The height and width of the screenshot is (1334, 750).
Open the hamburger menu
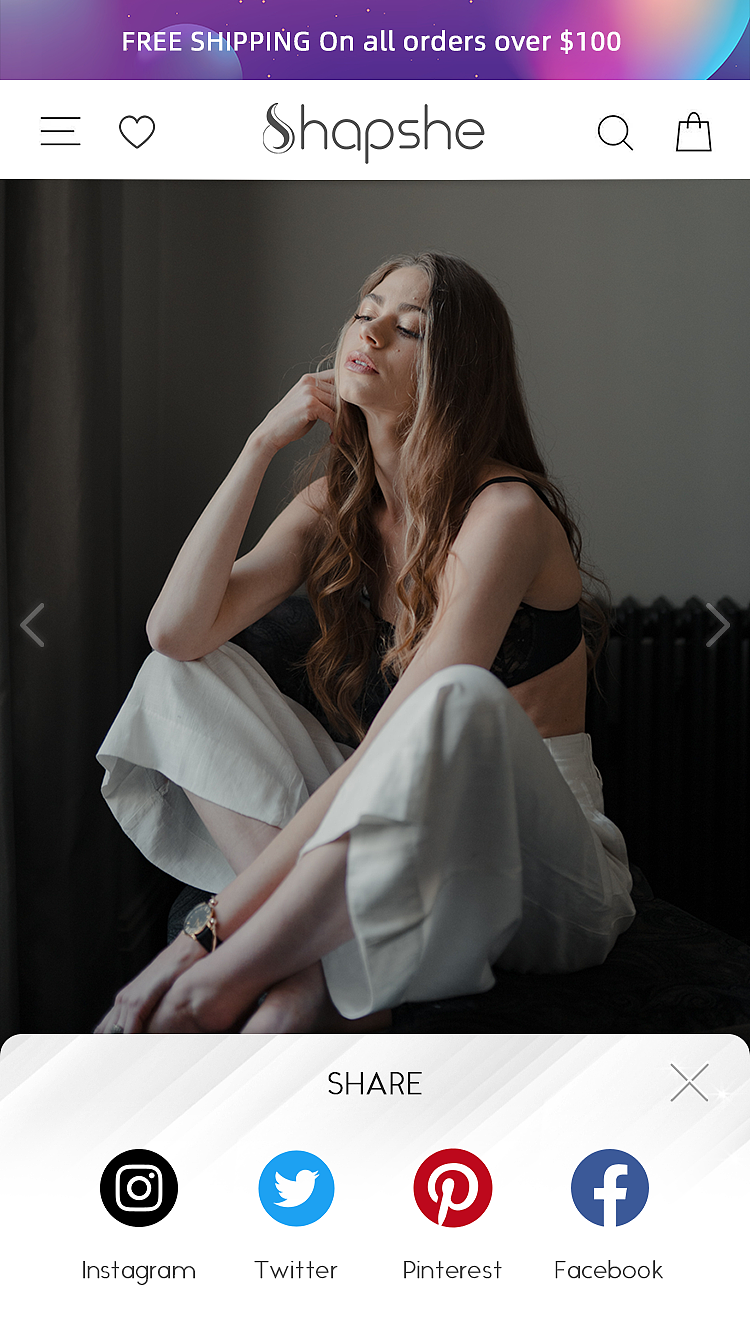point(60,131)
